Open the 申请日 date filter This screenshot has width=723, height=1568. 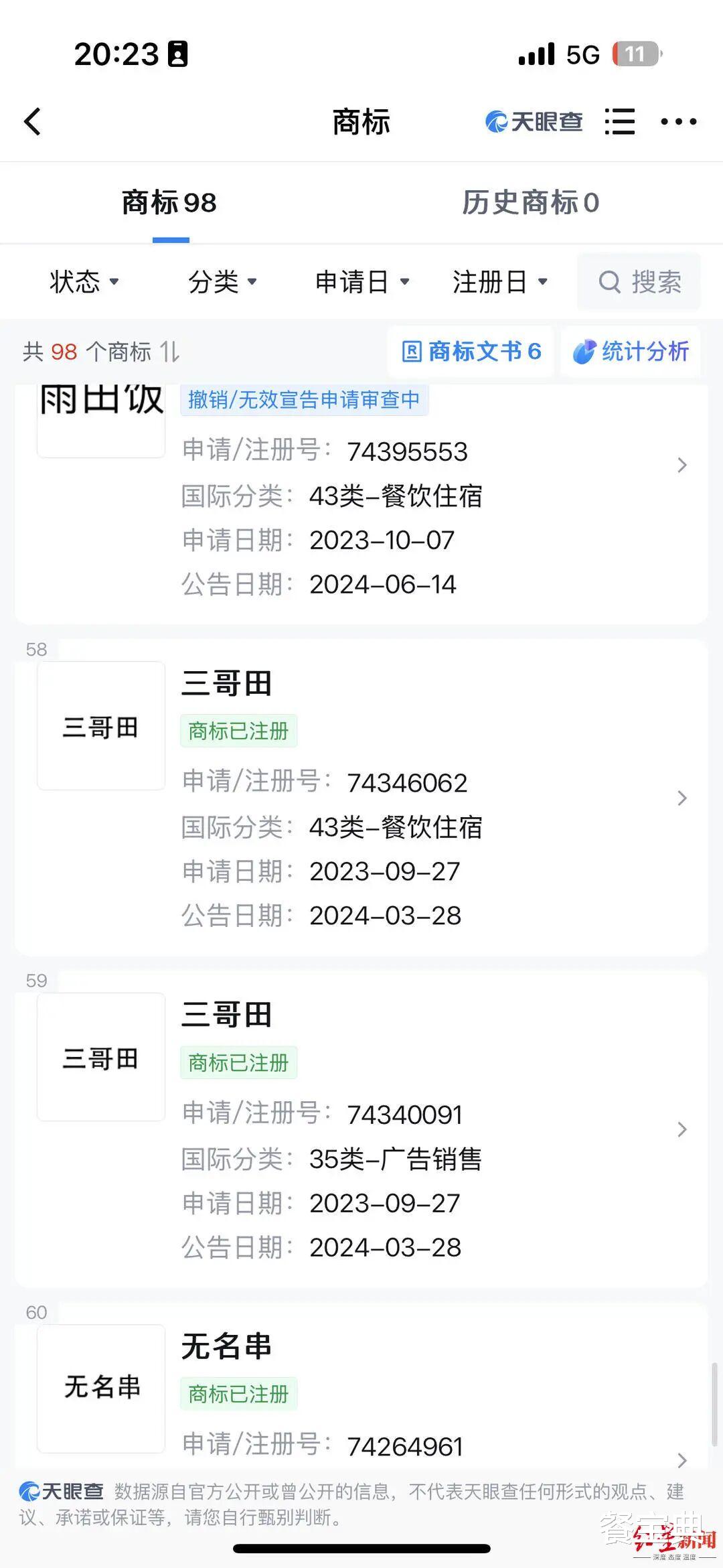pos(361,282)
